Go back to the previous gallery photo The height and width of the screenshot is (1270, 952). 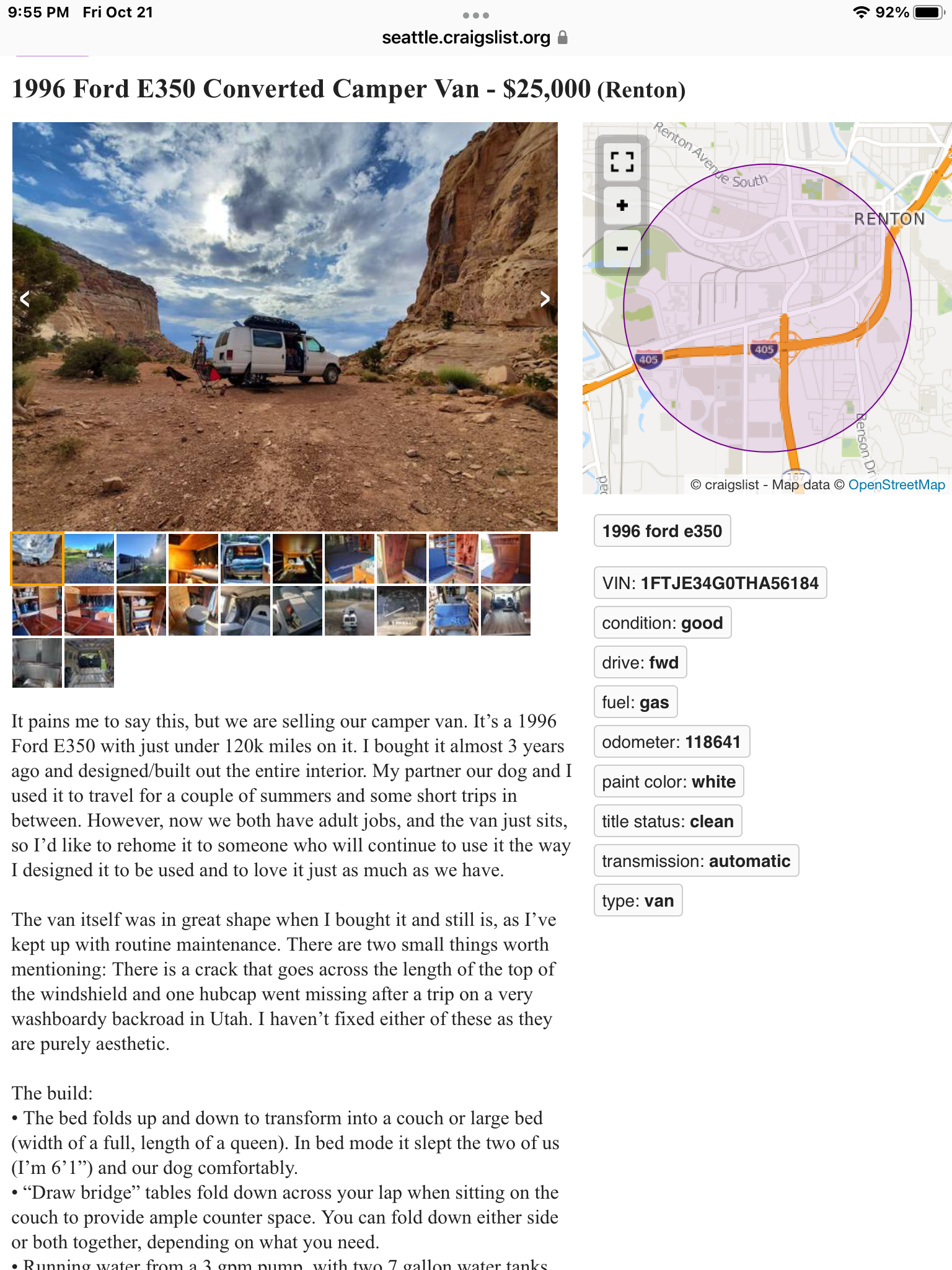pos(25,299)
